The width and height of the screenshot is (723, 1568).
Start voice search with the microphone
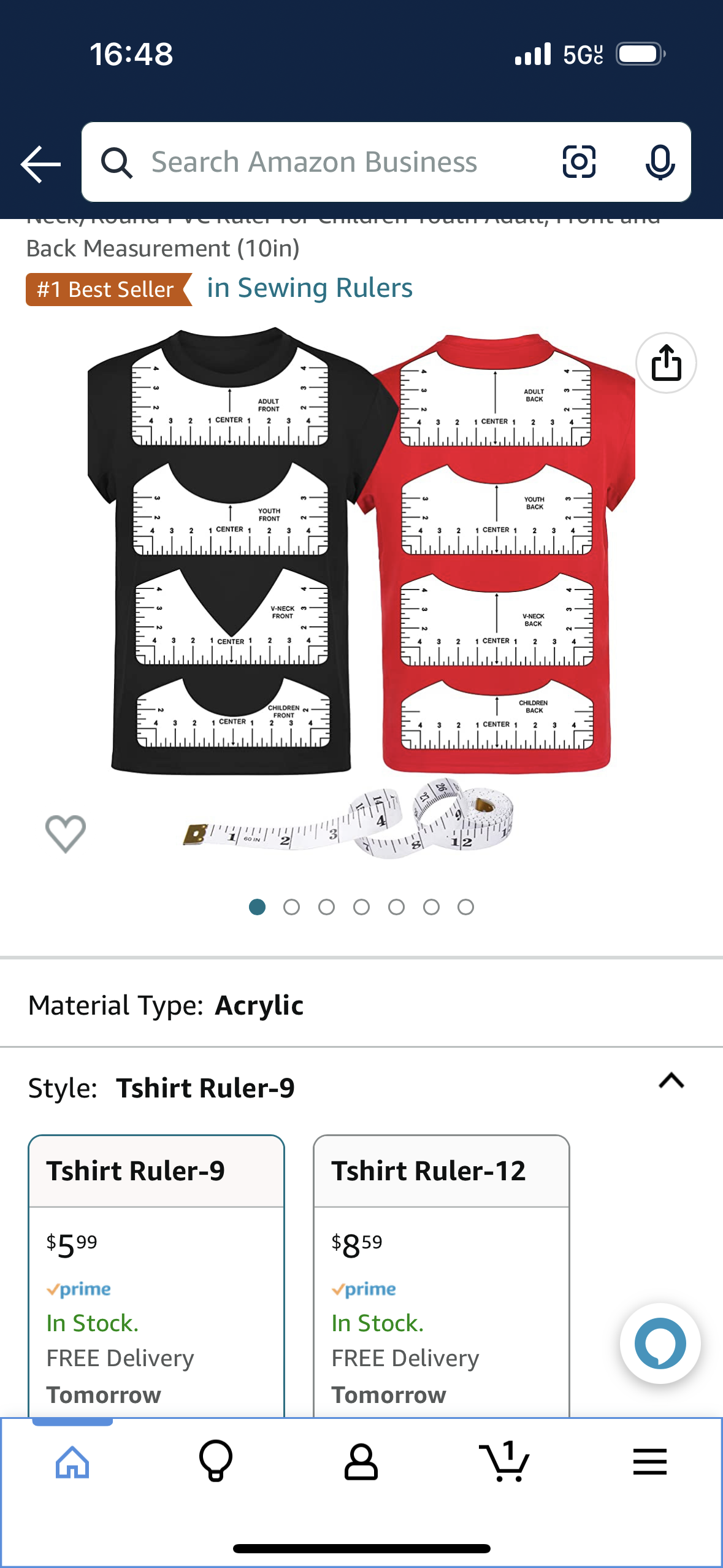pos(660,162)
